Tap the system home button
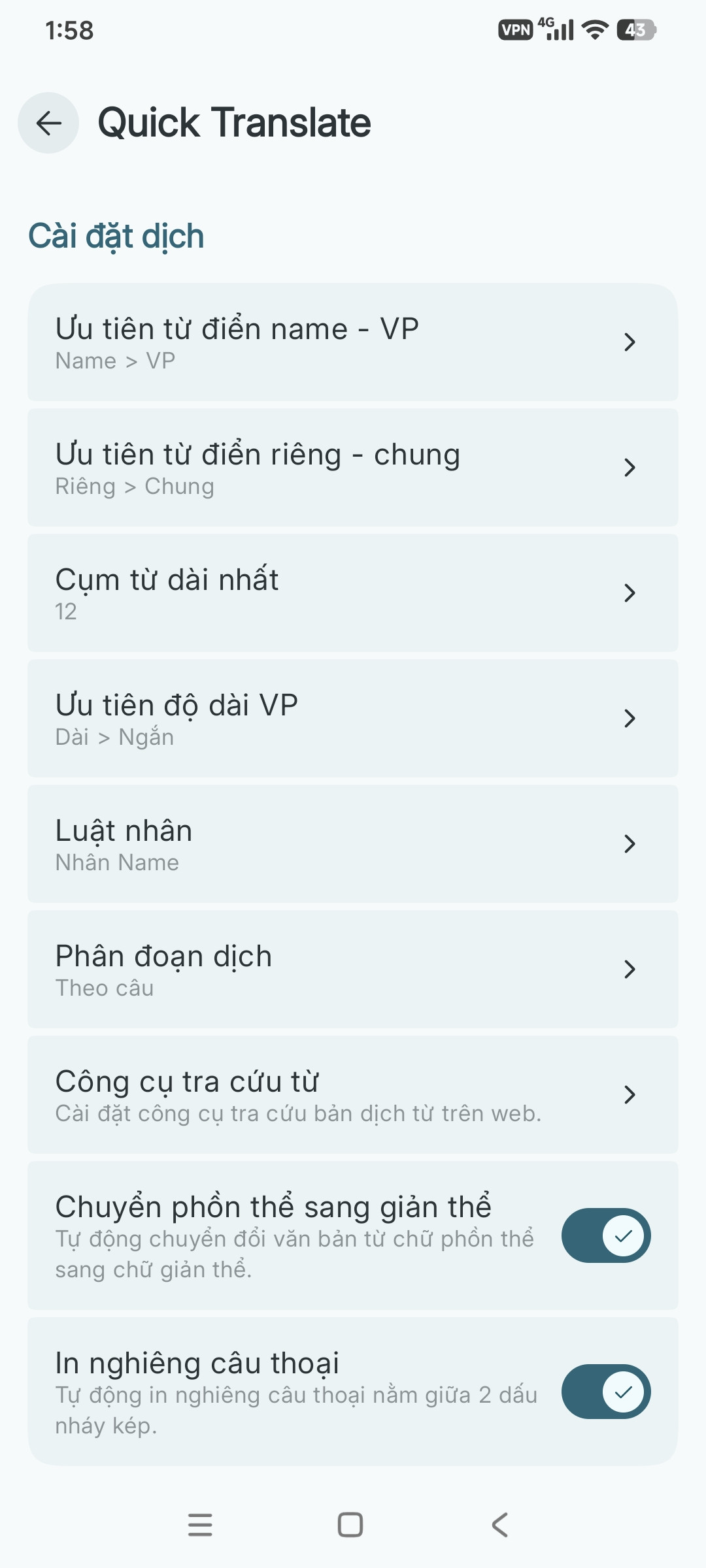Screen dimensions: 706x1568 [350, 1525]
